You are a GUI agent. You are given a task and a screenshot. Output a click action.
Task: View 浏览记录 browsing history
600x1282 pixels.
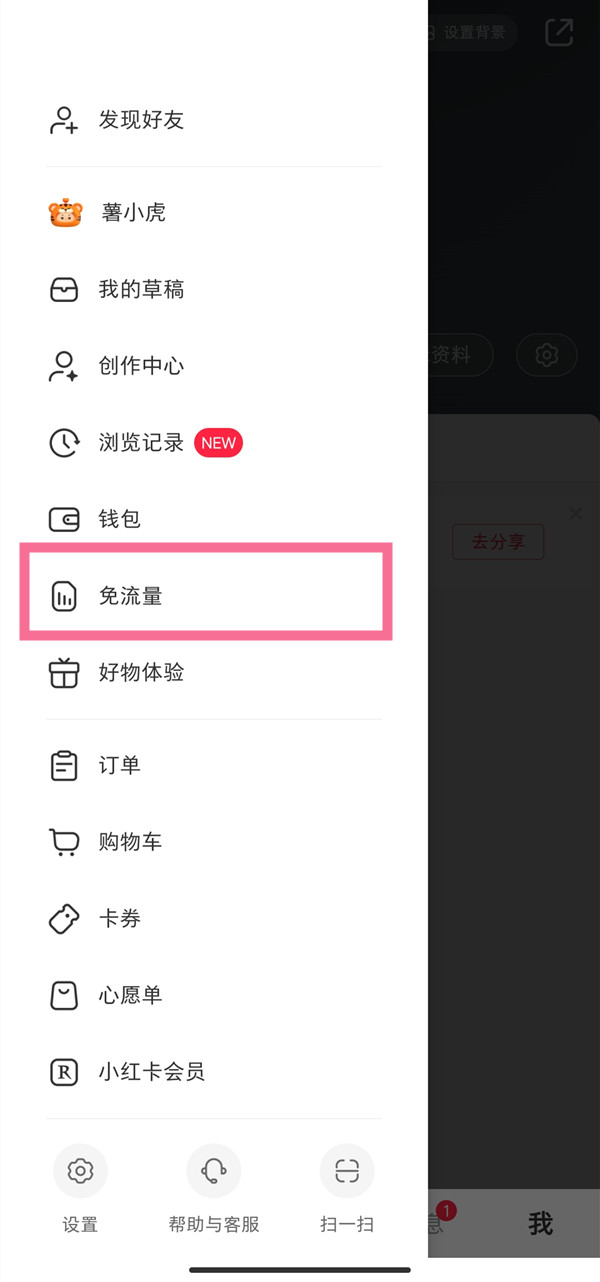point(140,443)
